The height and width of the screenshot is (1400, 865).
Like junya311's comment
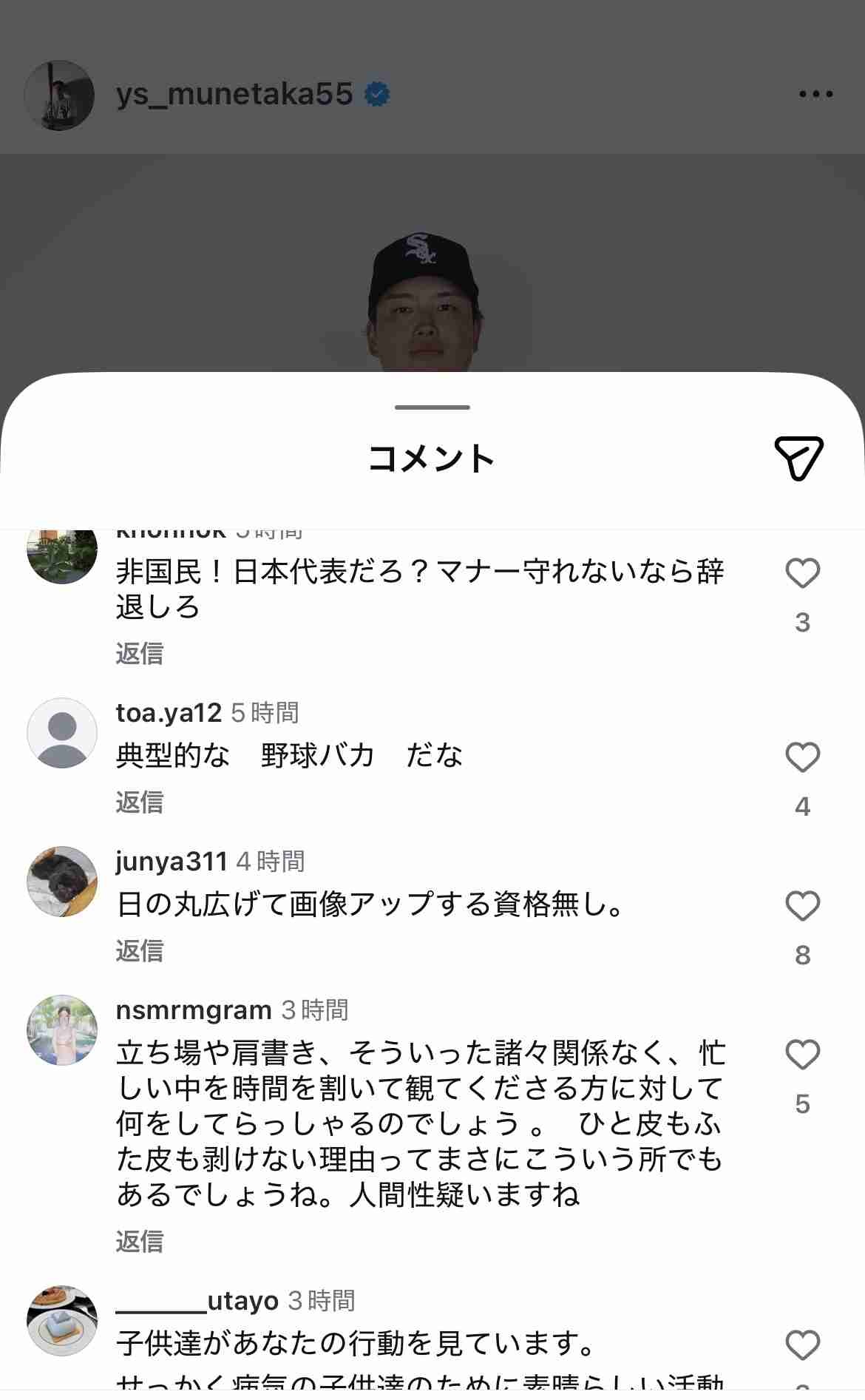tap(802, 907)
